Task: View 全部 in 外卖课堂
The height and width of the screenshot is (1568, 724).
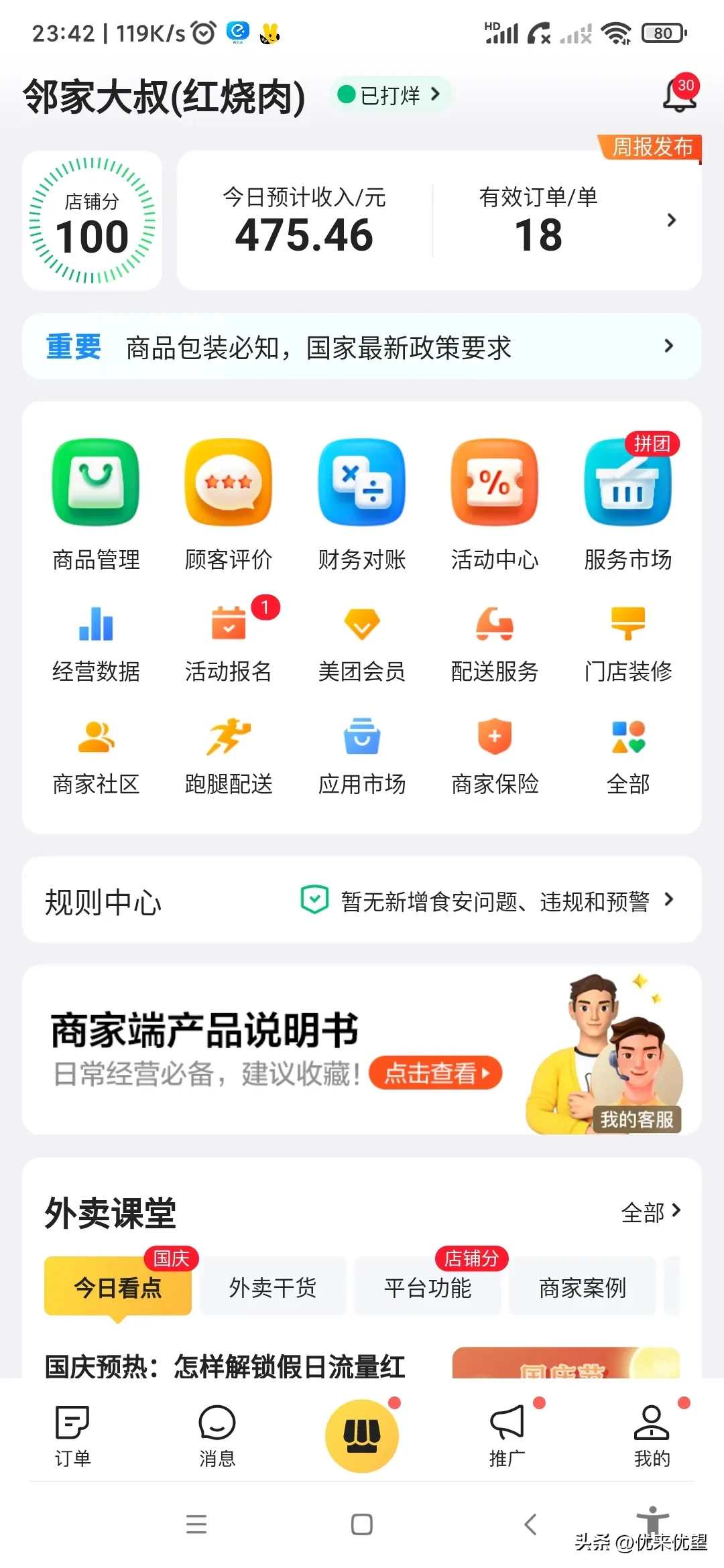Action: [x=650, y=1212]
